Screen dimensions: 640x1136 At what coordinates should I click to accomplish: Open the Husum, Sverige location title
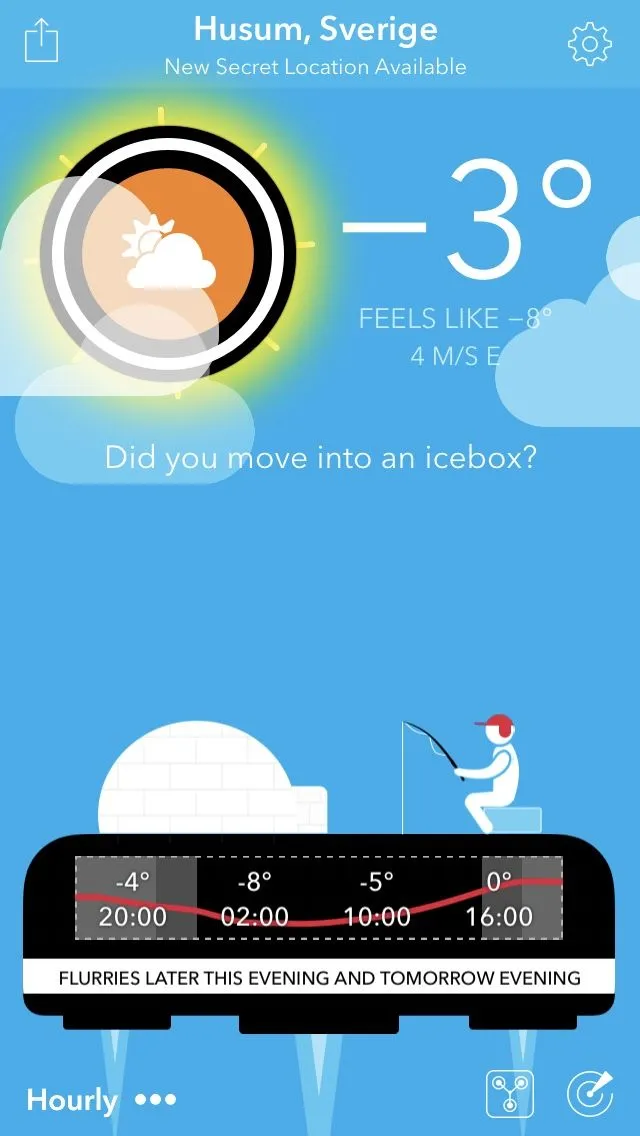pos(315,30)
